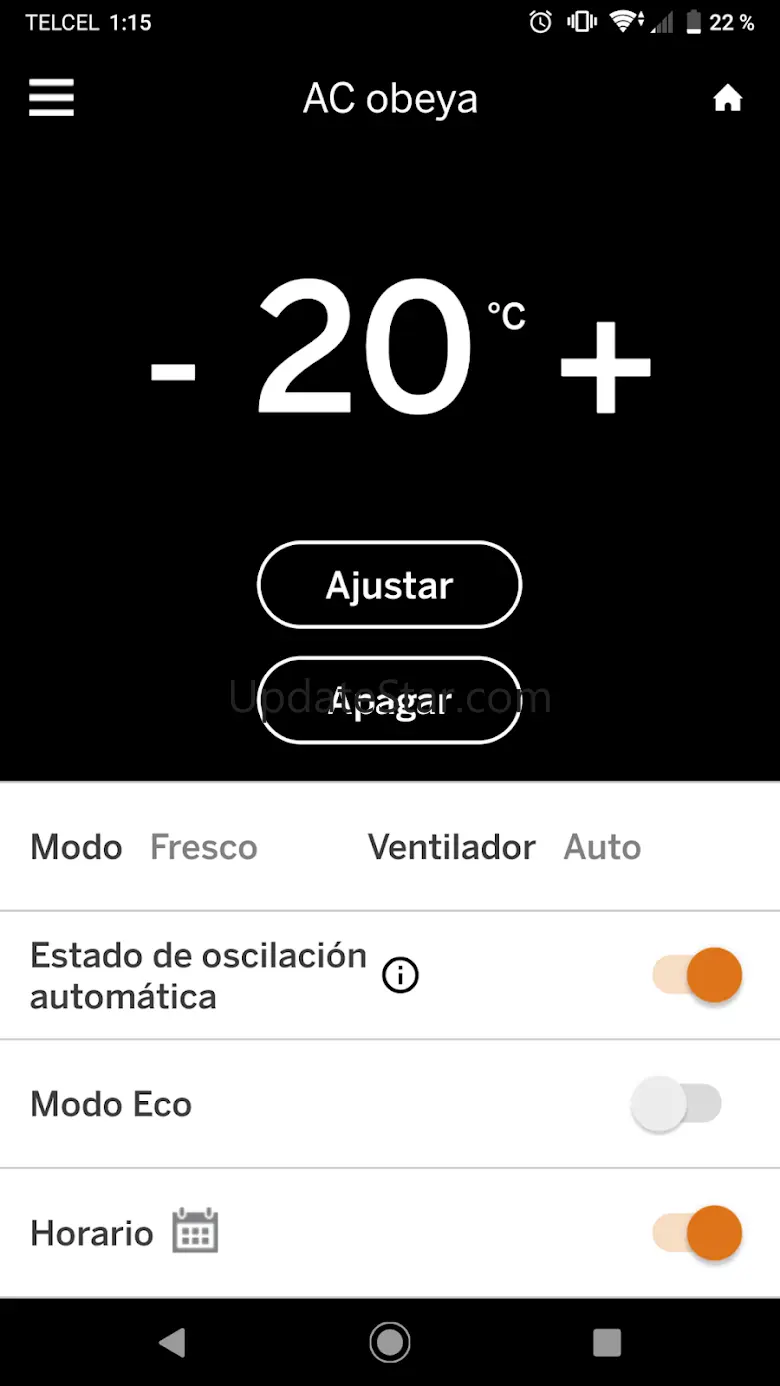The image size is (780, 1386).
Task: Open the recent apps view
Action: pos(606,1342)
